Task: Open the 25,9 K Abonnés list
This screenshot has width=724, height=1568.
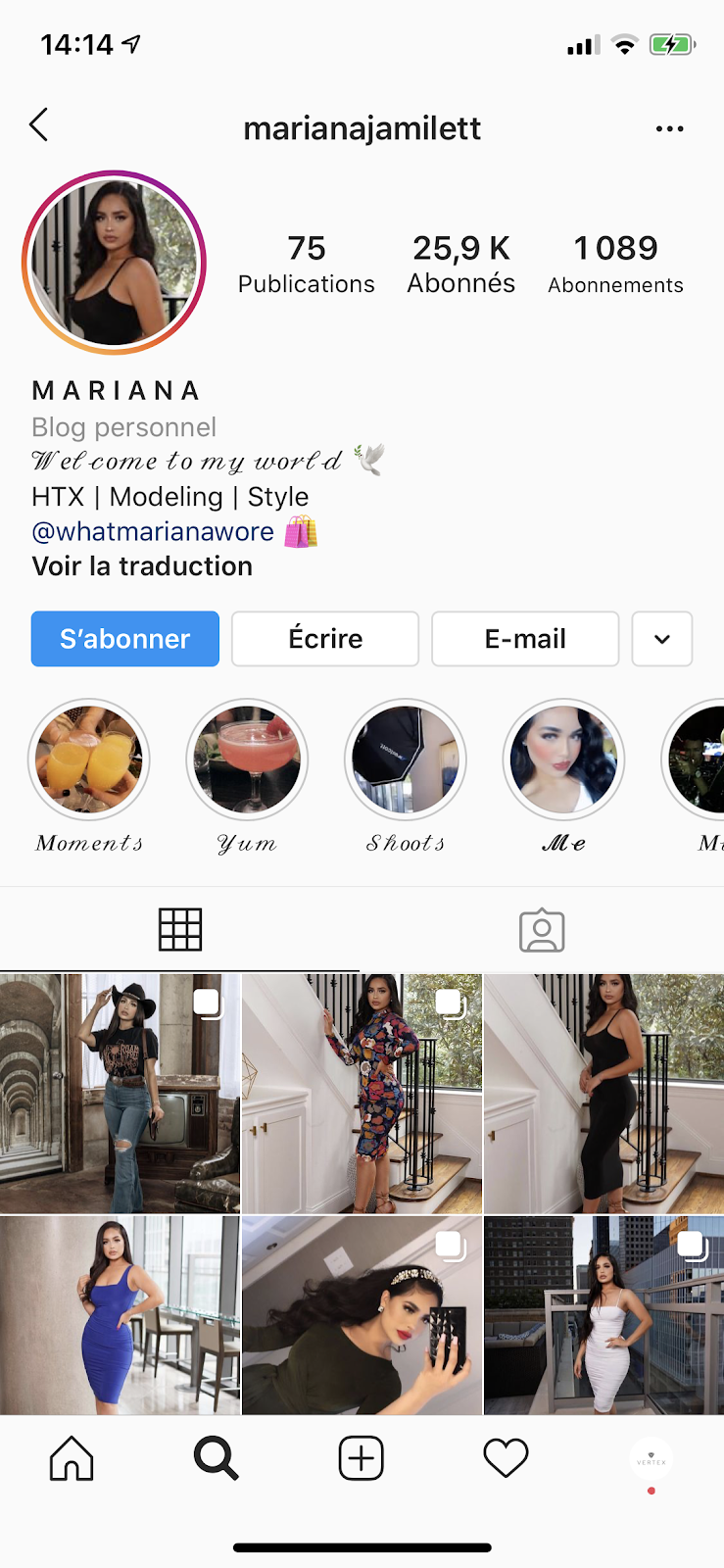Action: 460,264
